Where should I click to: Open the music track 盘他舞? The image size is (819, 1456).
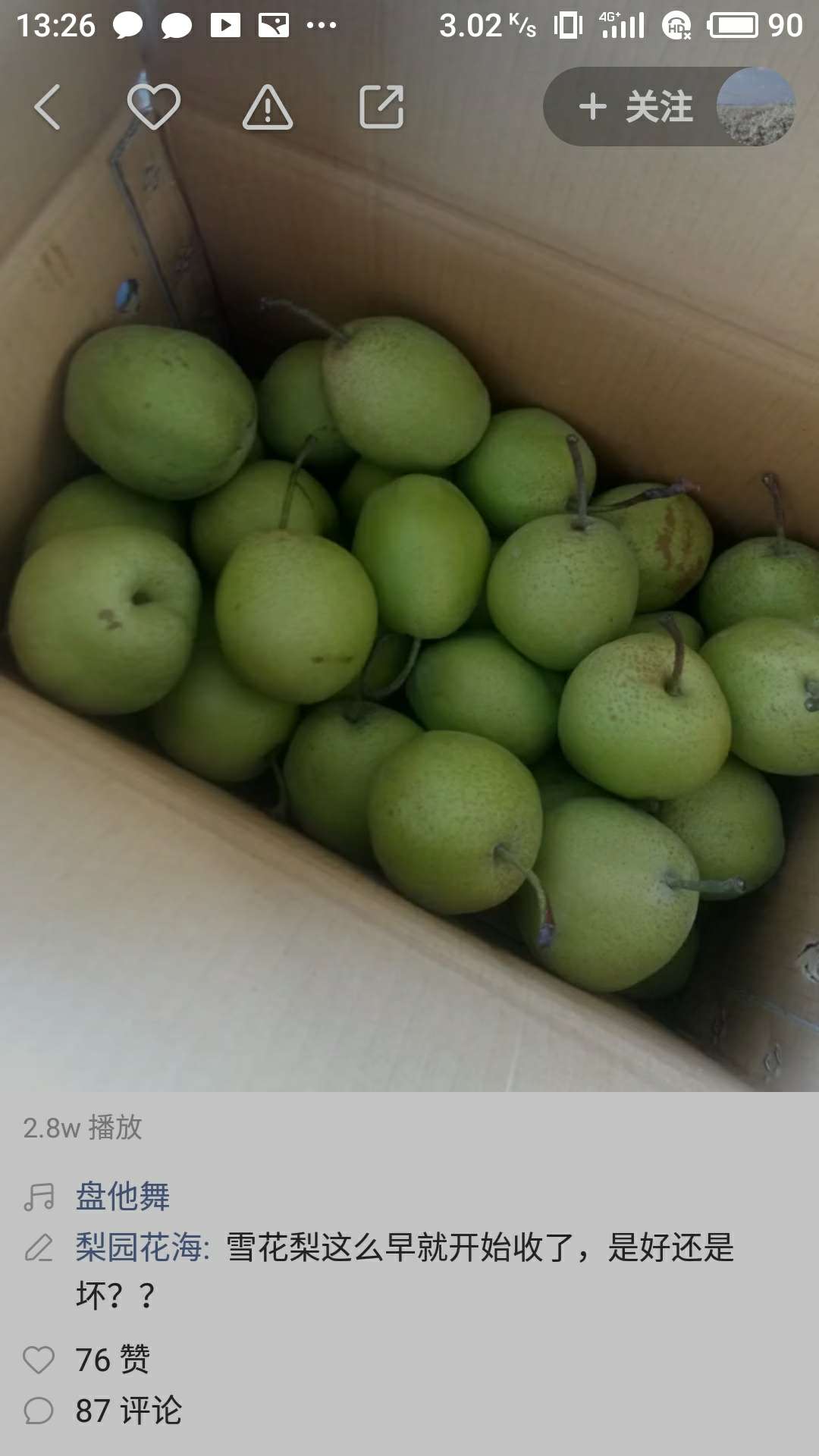(x=123, y=1197)
